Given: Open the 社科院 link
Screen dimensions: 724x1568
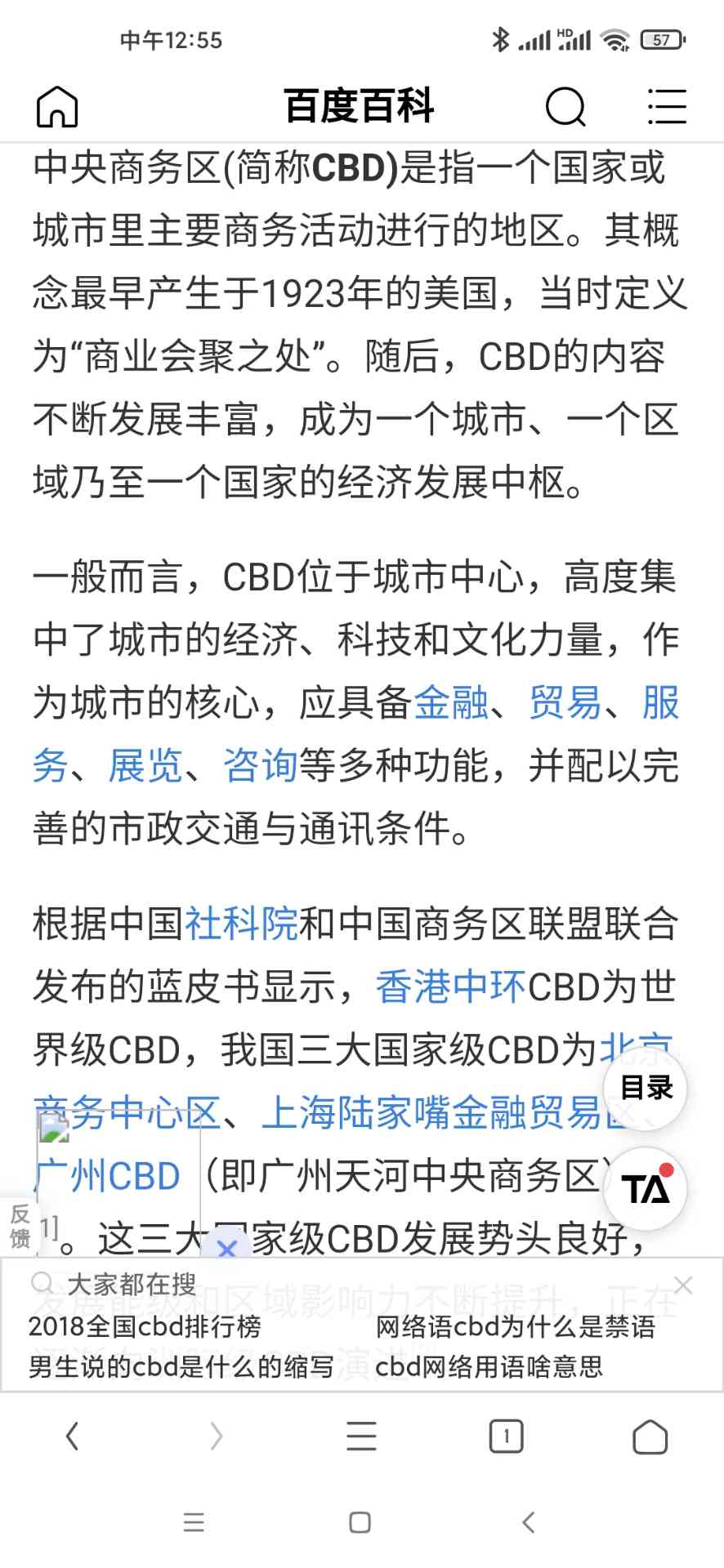Looking at the screenshot, I should pos(241,924).
